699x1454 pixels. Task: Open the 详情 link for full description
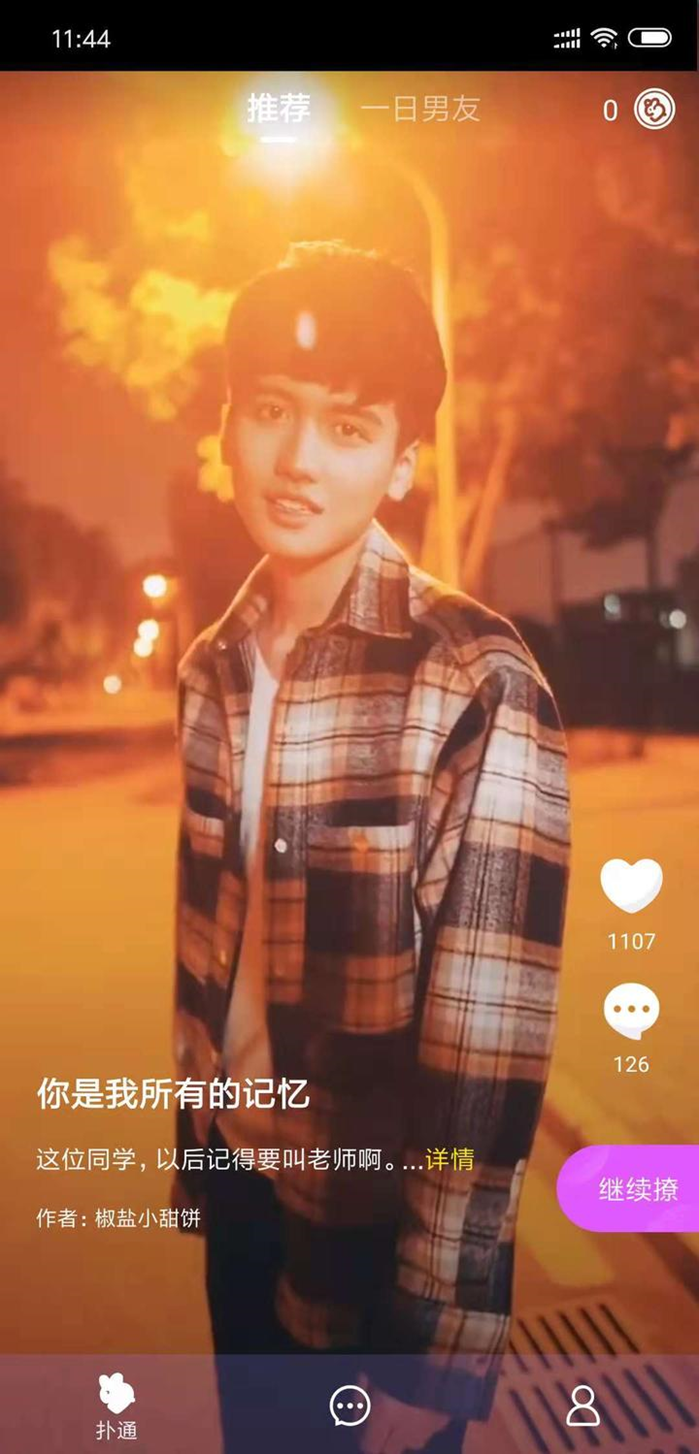click(x=449, y=1160)
